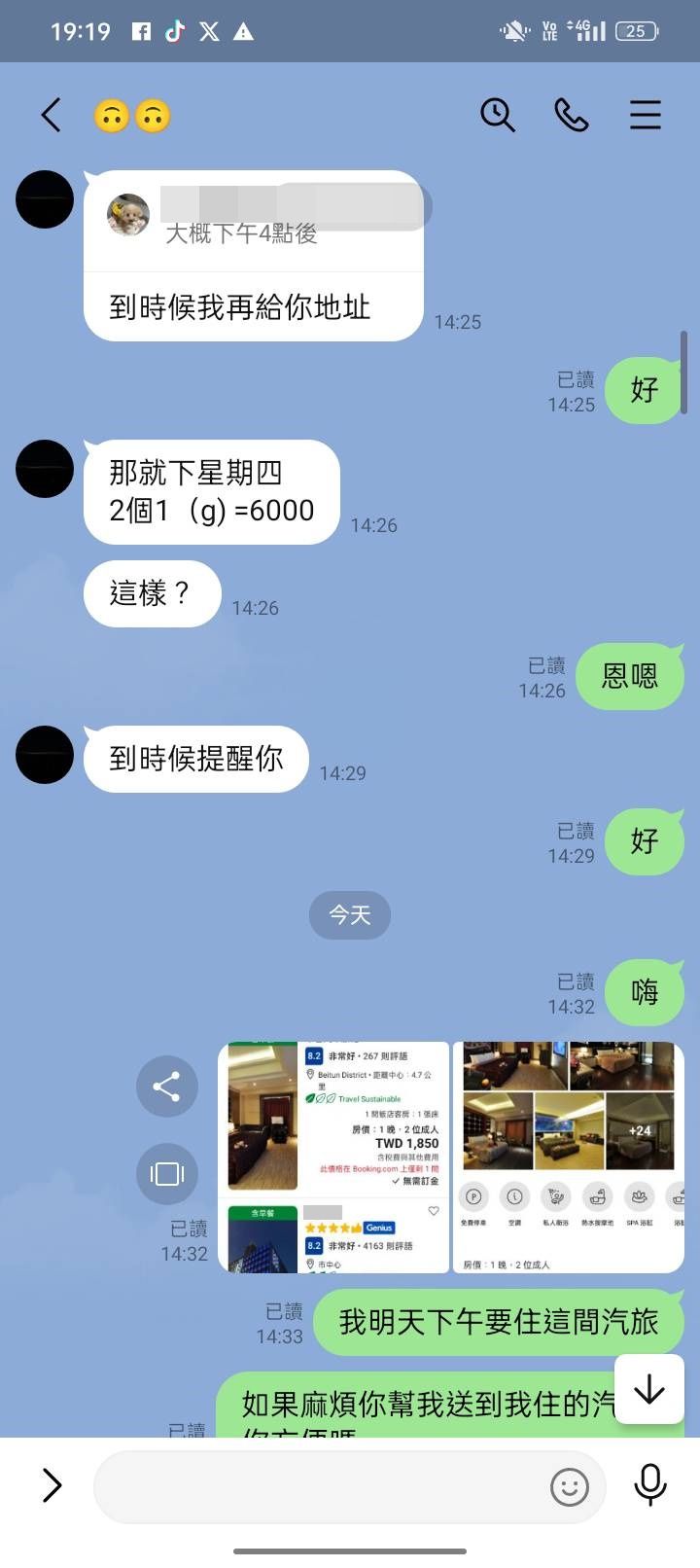This screenshot has height=1568, width=700.
Task: Tap the SPA bathtub amenity icon
Action: [x=639, y=1198]
